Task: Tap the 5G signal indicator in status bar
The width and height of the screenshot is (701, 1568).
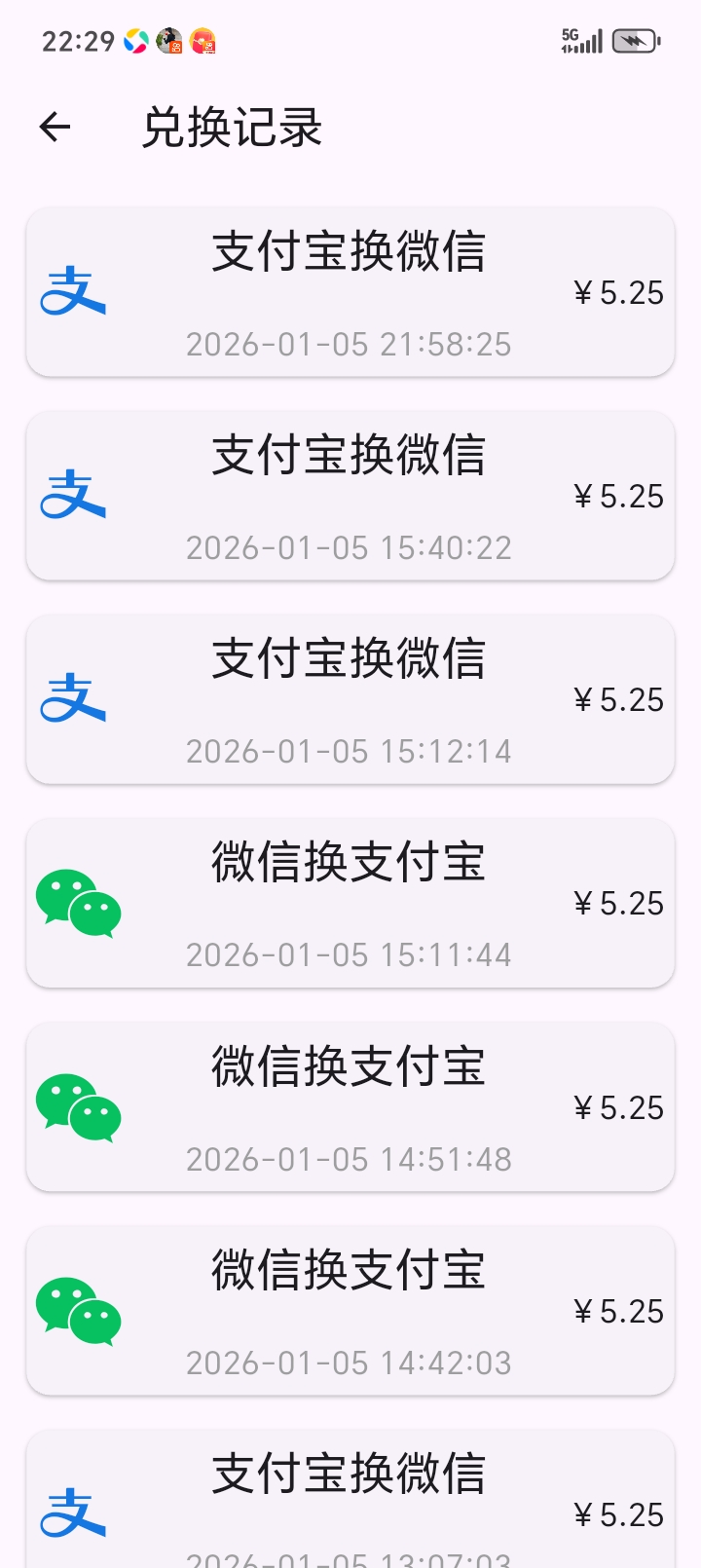Action: pos(581,41)
